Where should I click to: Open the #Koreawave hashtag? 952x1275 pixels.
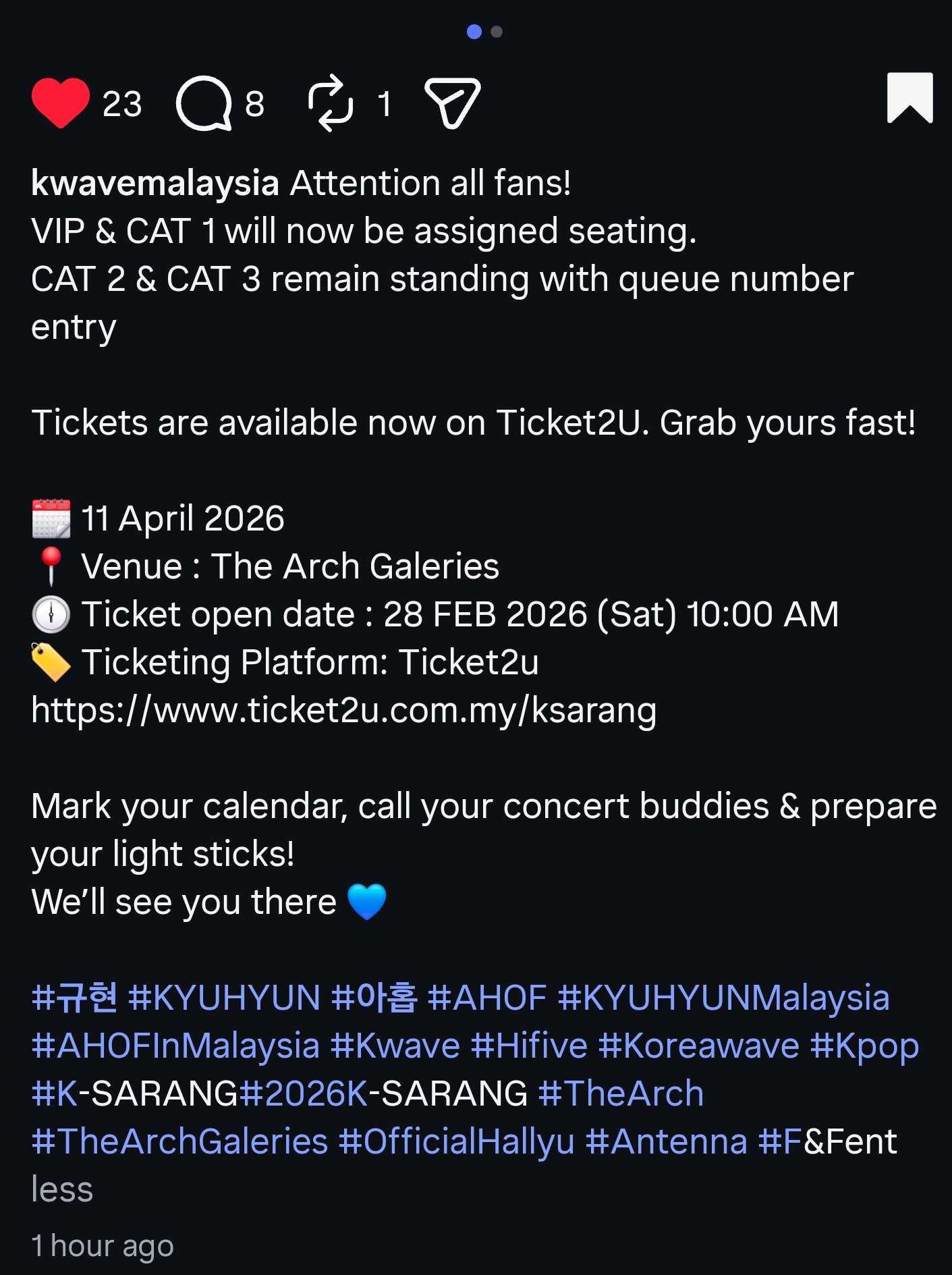(x=698, y=1046)
